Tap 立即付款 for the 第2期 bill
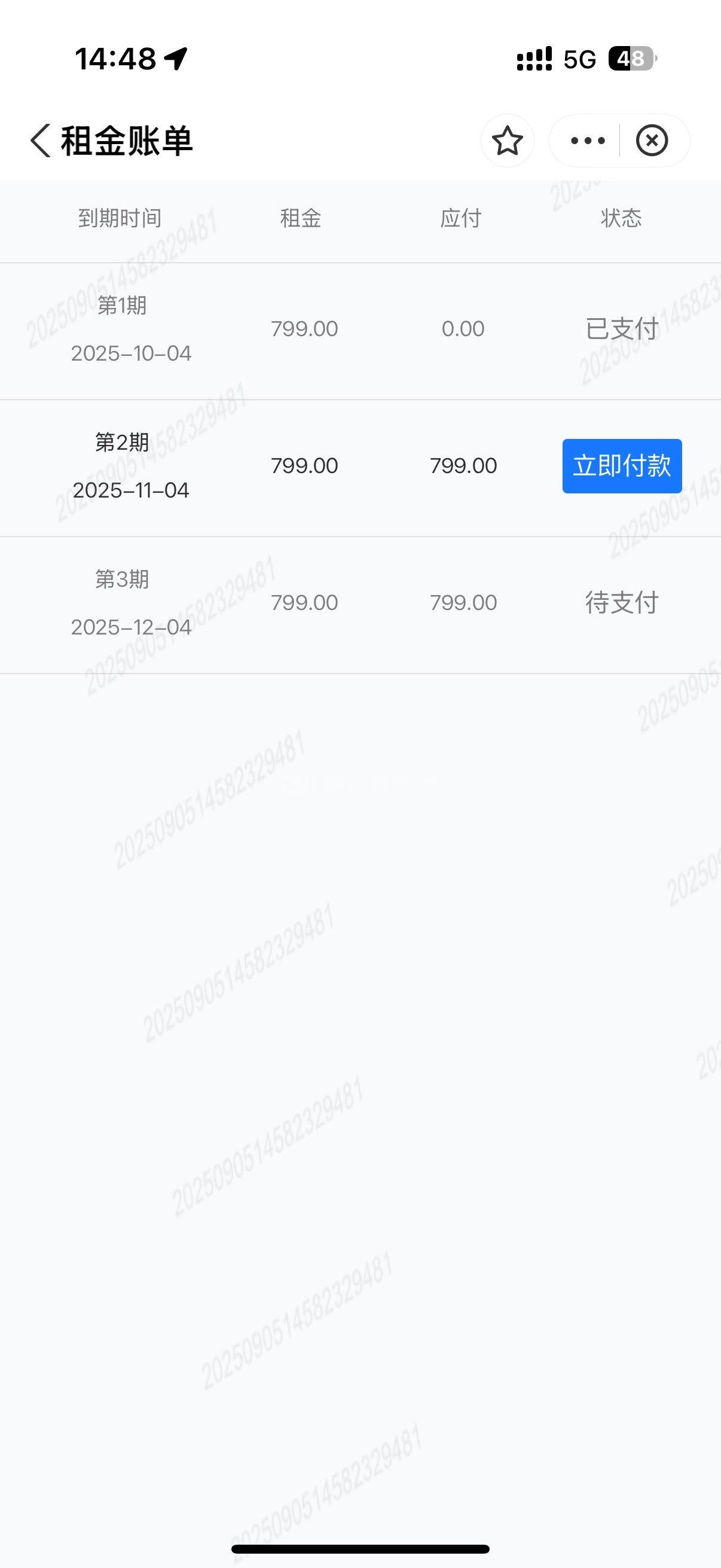Image resolution: width=721 pixels, height=1568 pixels. 621,466
